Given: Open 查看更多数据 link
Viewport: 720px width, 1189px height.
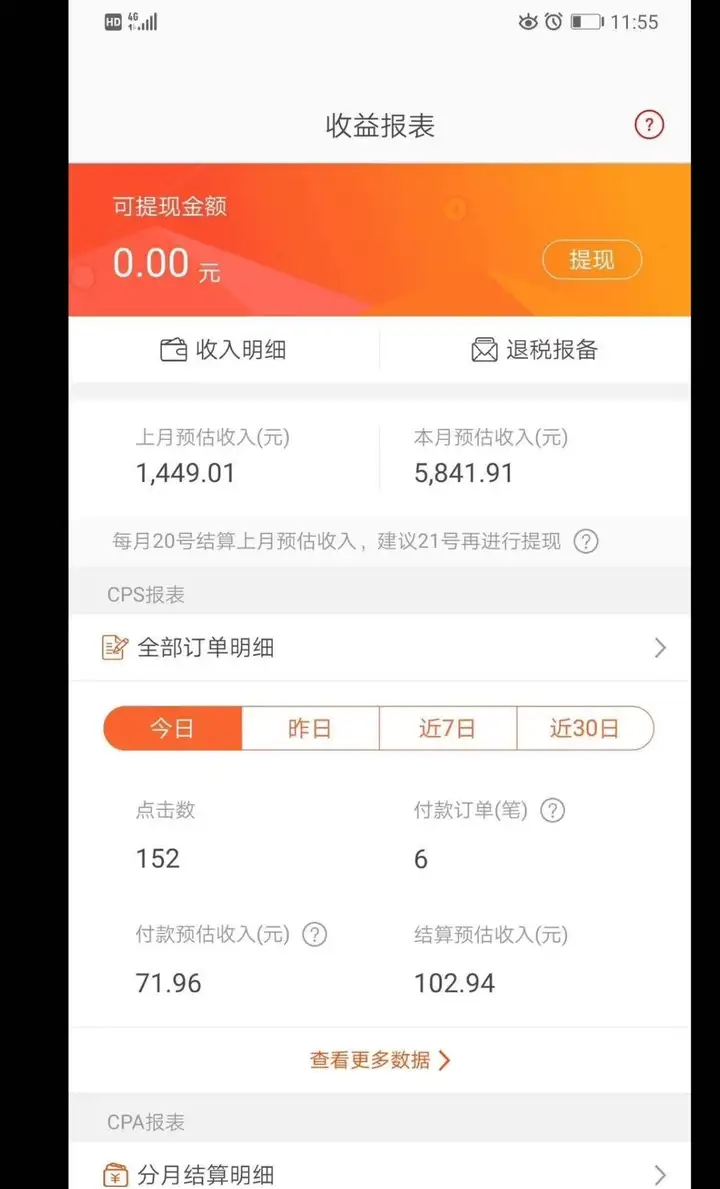Looking at the screenshot, I should tap(380, 1060).
